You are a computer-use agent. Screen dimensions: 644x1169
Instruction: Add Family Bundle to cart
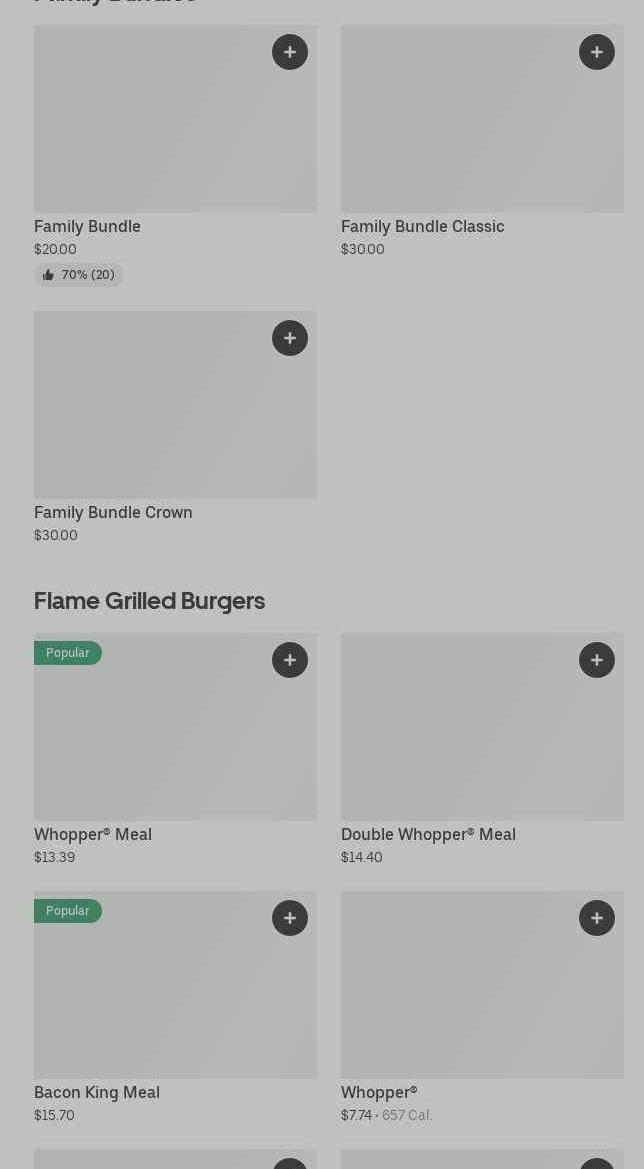pyautogui.click(x=290, y=52)
